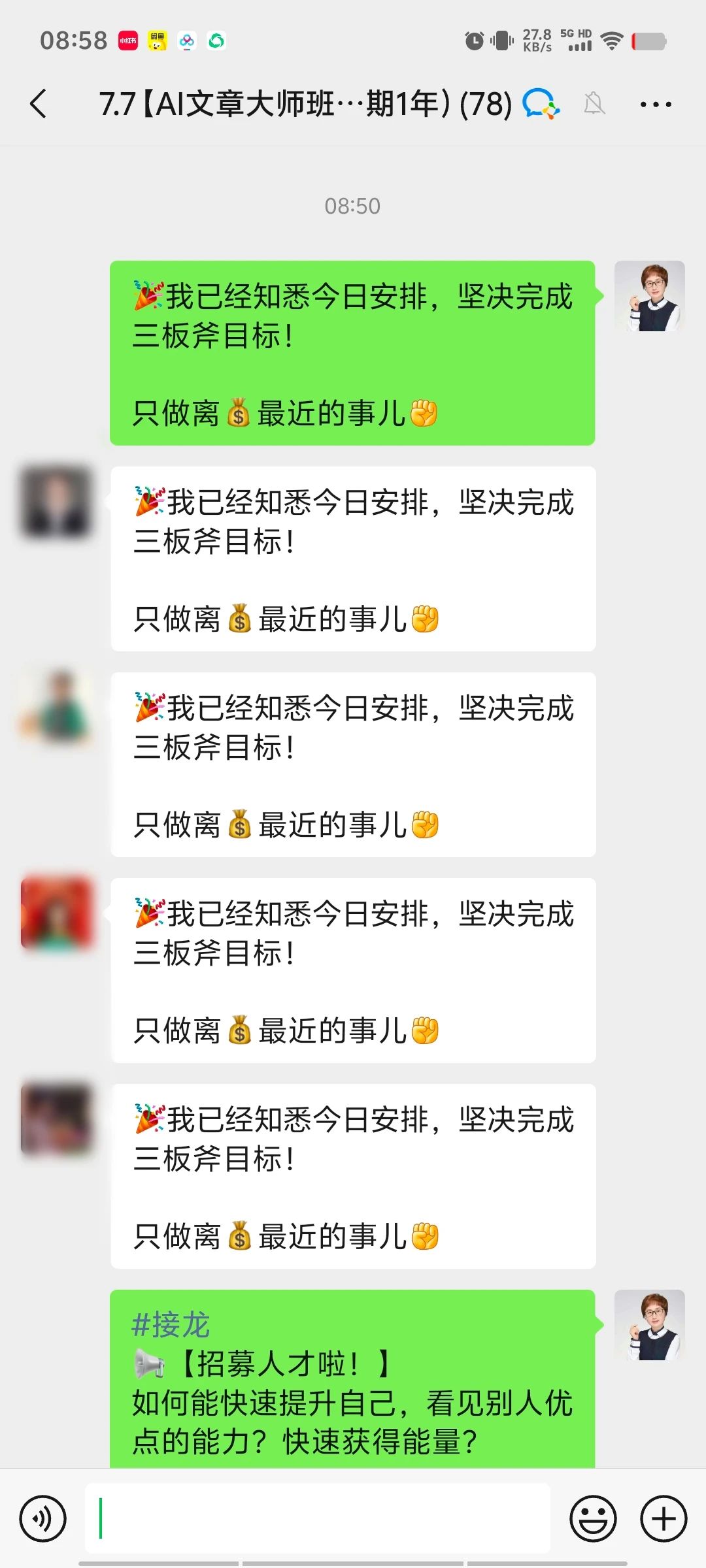Screen dimensions: 706x1568
Task: Open the group chat overflow menu
Action: [656, 105]
